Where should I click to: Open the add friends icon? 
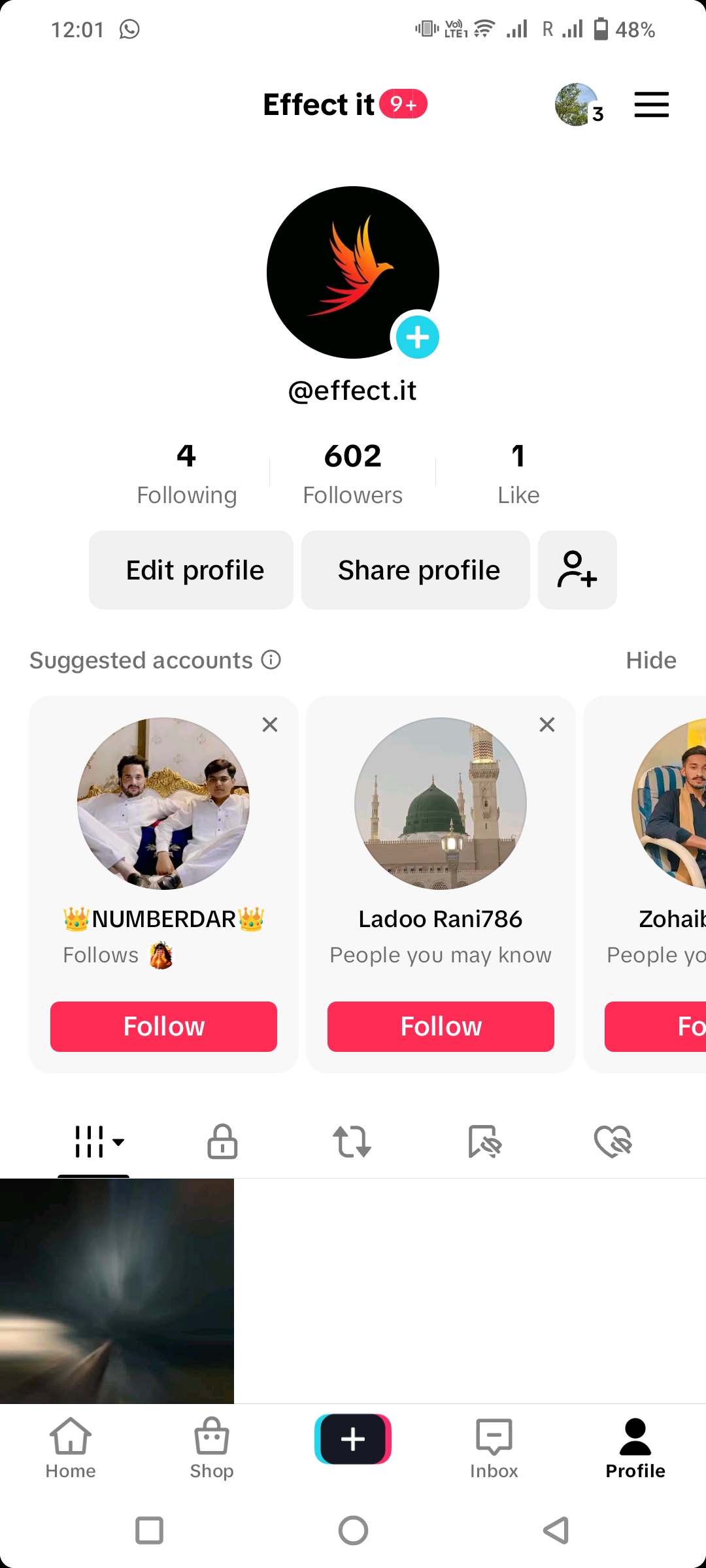577,570
